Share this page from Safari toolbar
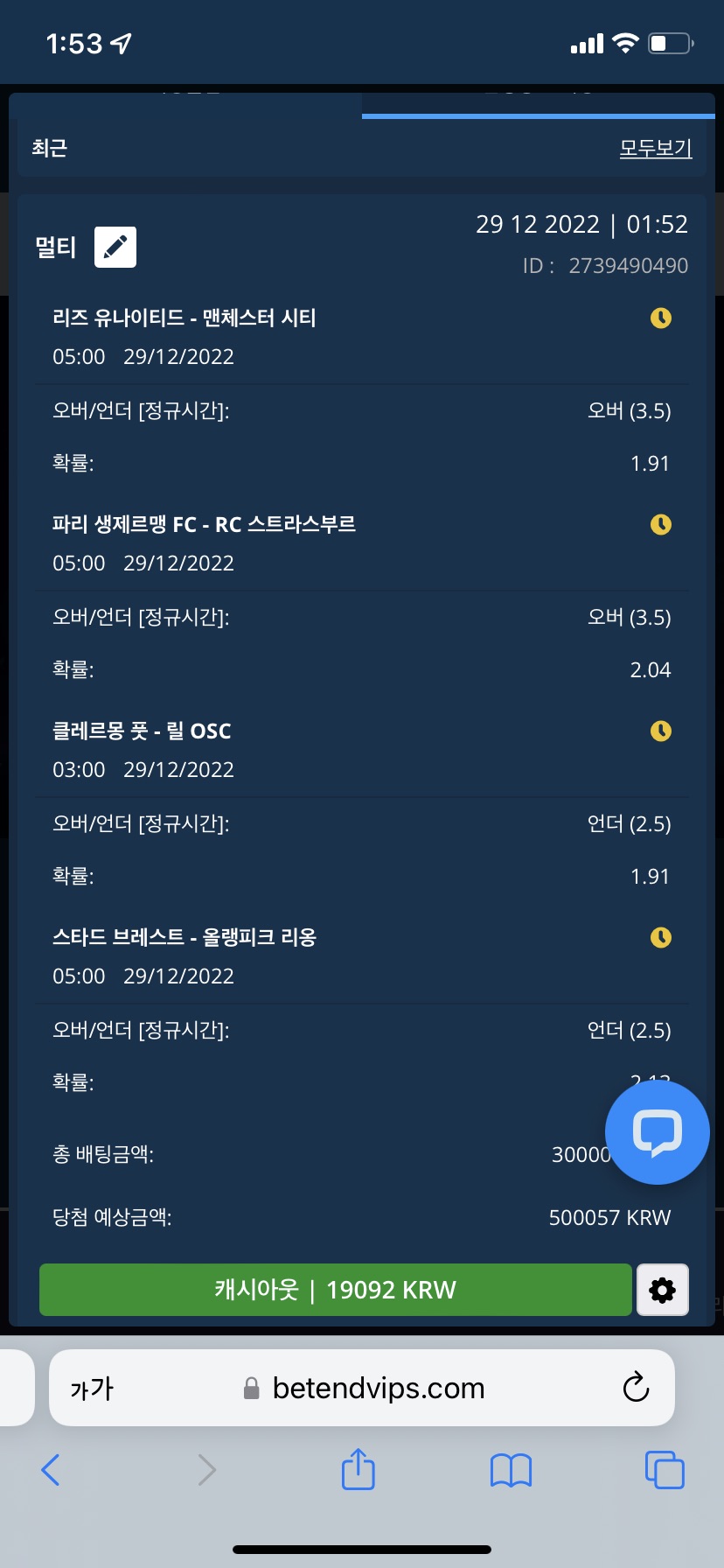 pyautogui.click(x=358, y=1469)
